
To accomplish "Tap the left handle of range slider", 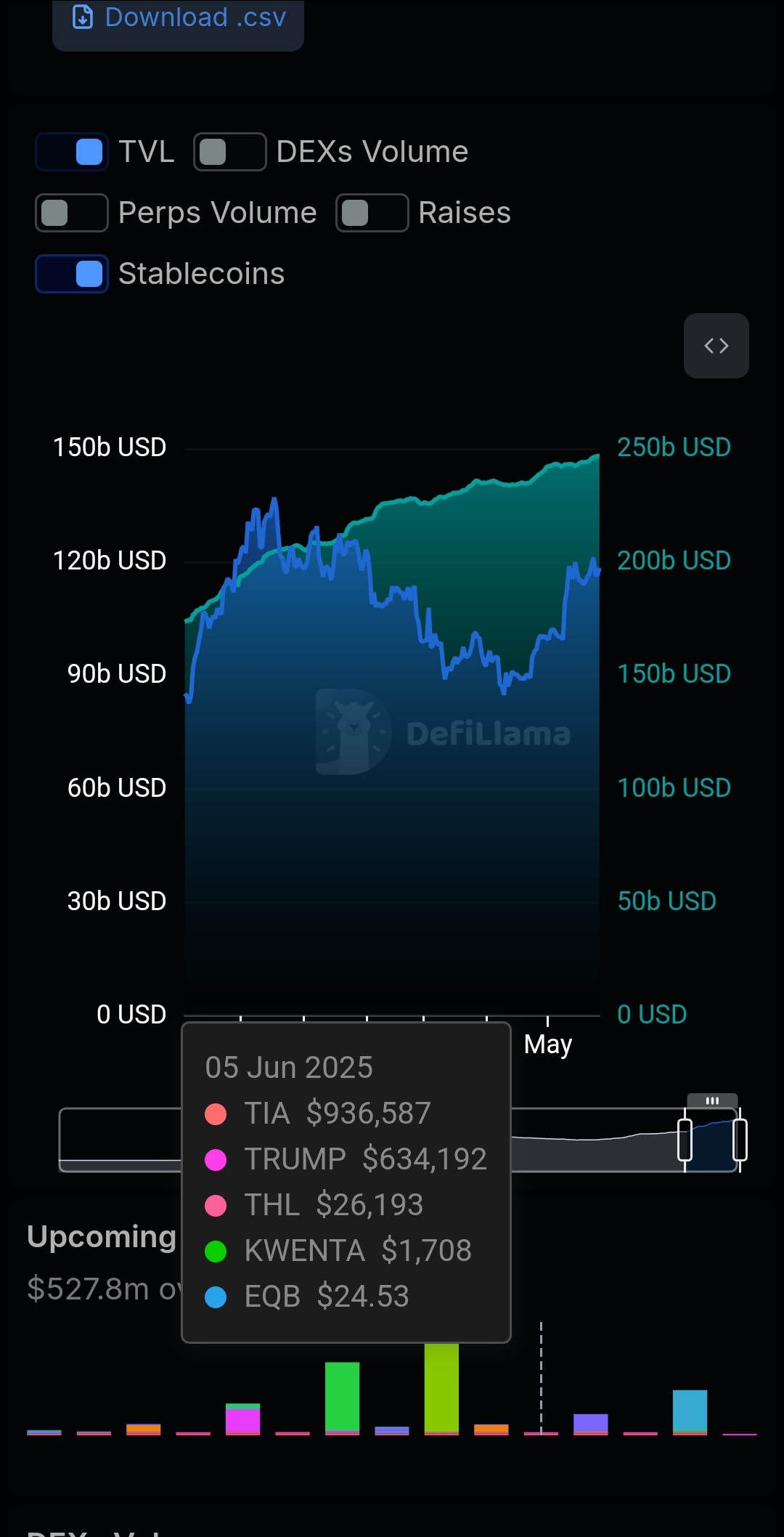I will point(685,1140).
